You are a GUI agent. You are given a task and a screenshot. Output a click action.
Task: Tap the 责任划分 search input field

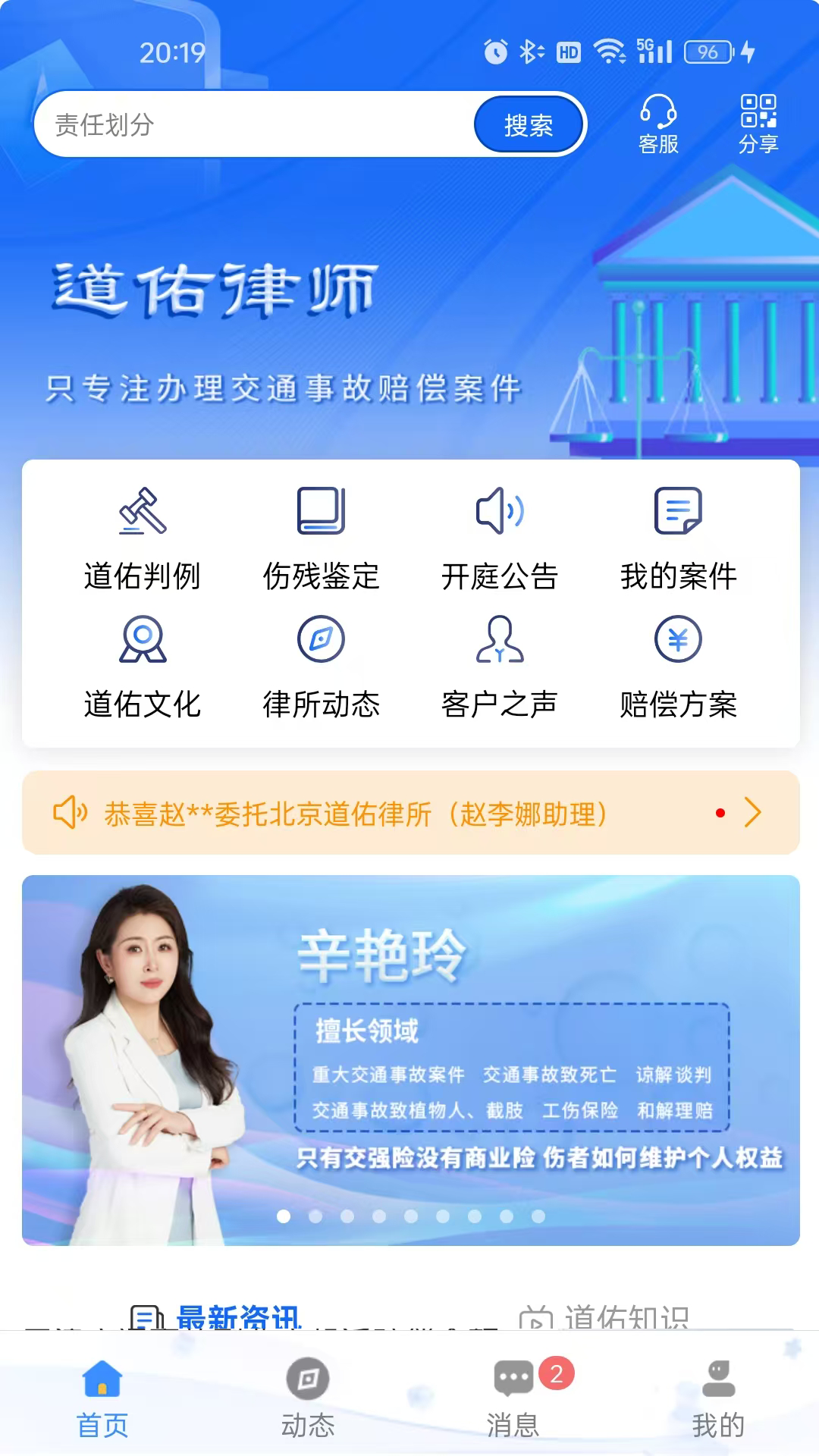pyautogui.click(x=227, y=124)
